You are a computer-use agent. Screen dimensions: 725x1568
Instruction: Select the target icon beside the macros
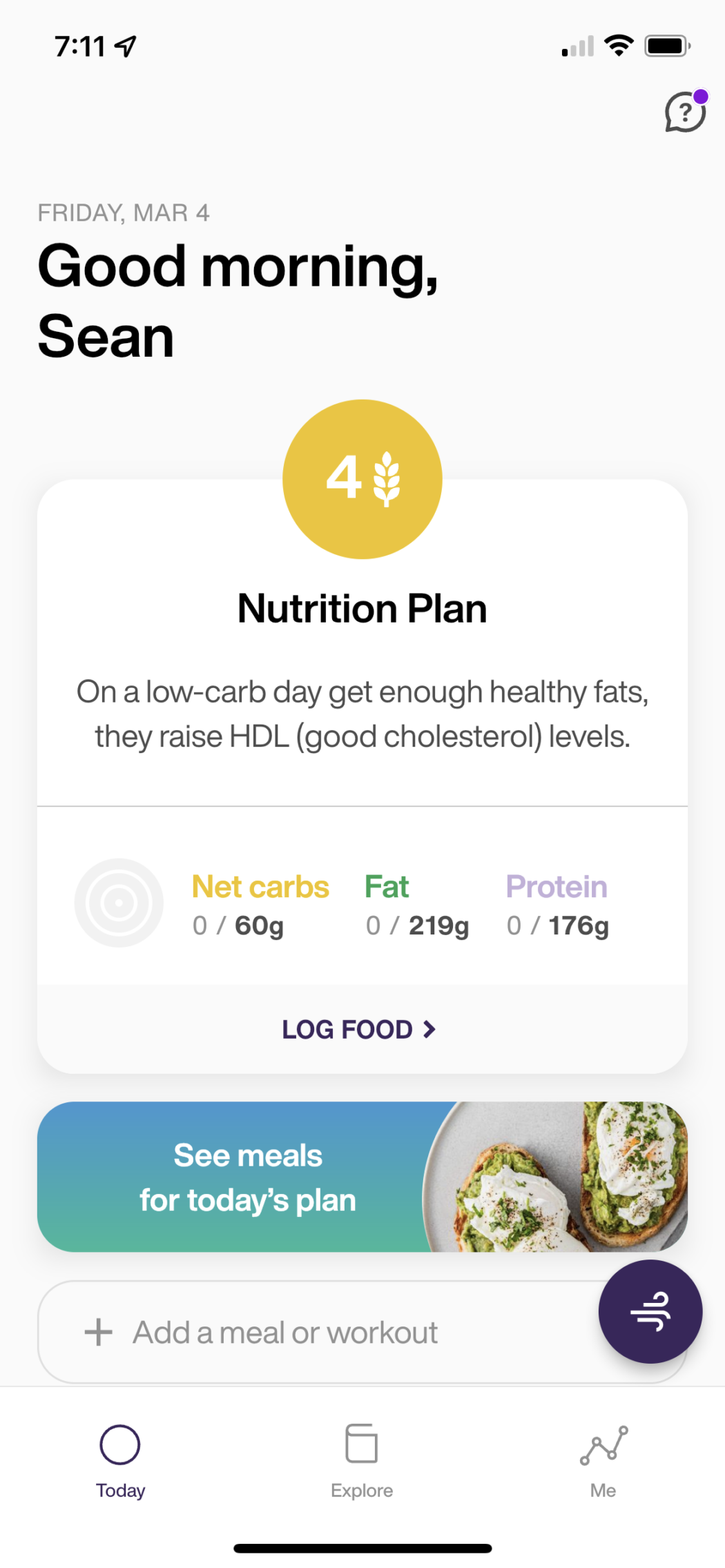pos(119,903)
